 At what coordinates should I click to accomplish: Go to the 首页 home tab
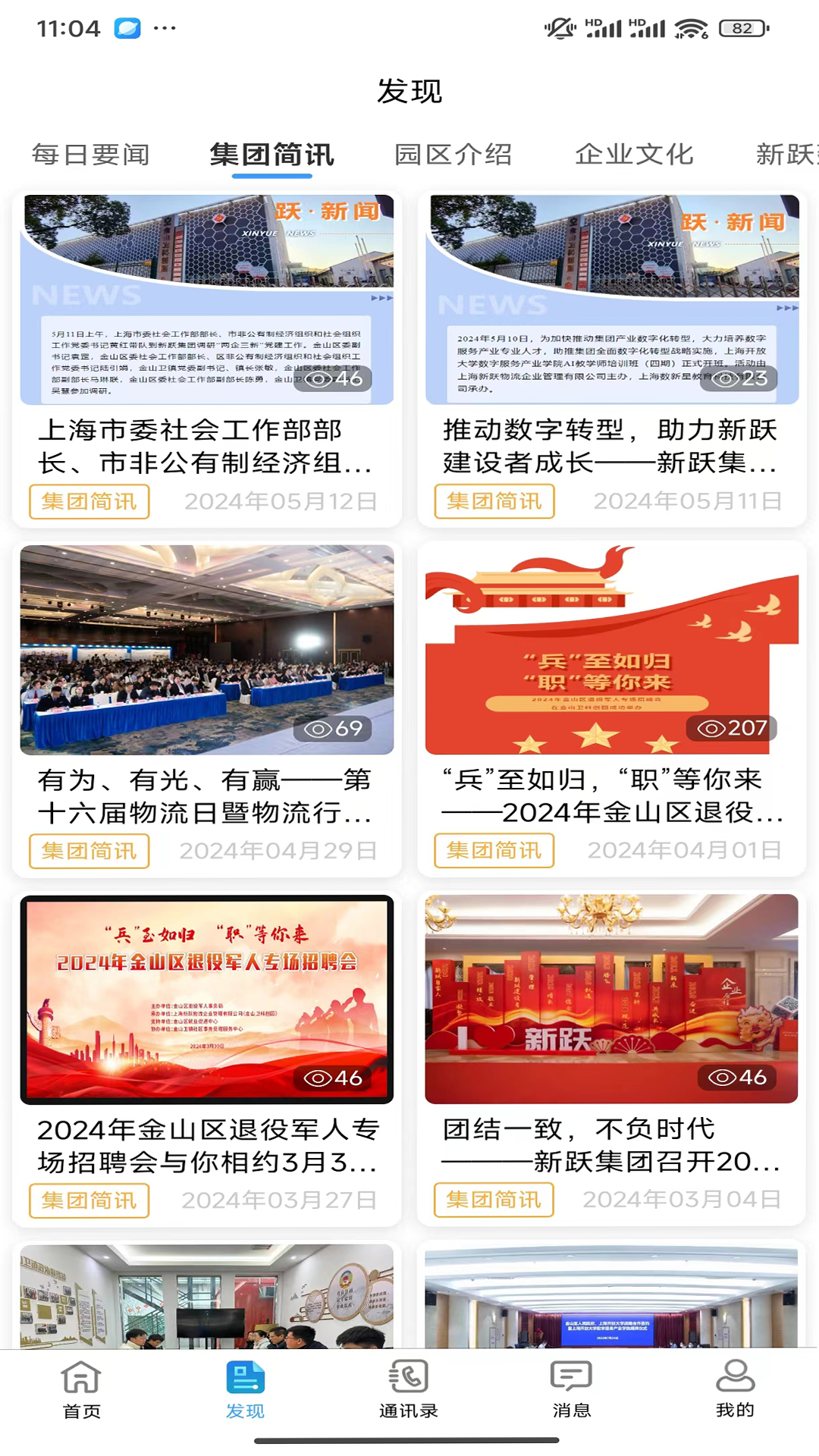pyautogui.click(x=81, y=1389)
